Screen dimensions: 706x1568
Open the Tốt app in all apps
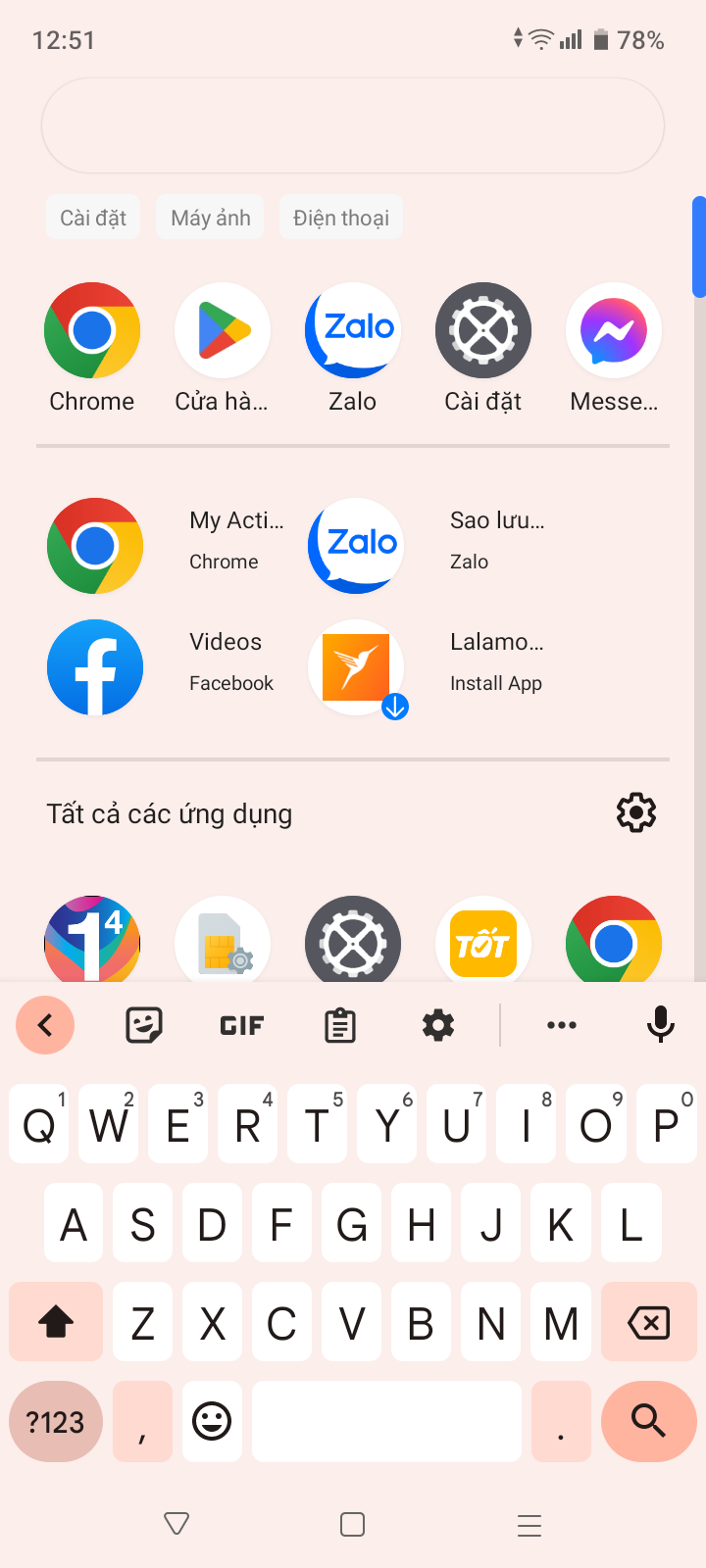click(483, 943)
